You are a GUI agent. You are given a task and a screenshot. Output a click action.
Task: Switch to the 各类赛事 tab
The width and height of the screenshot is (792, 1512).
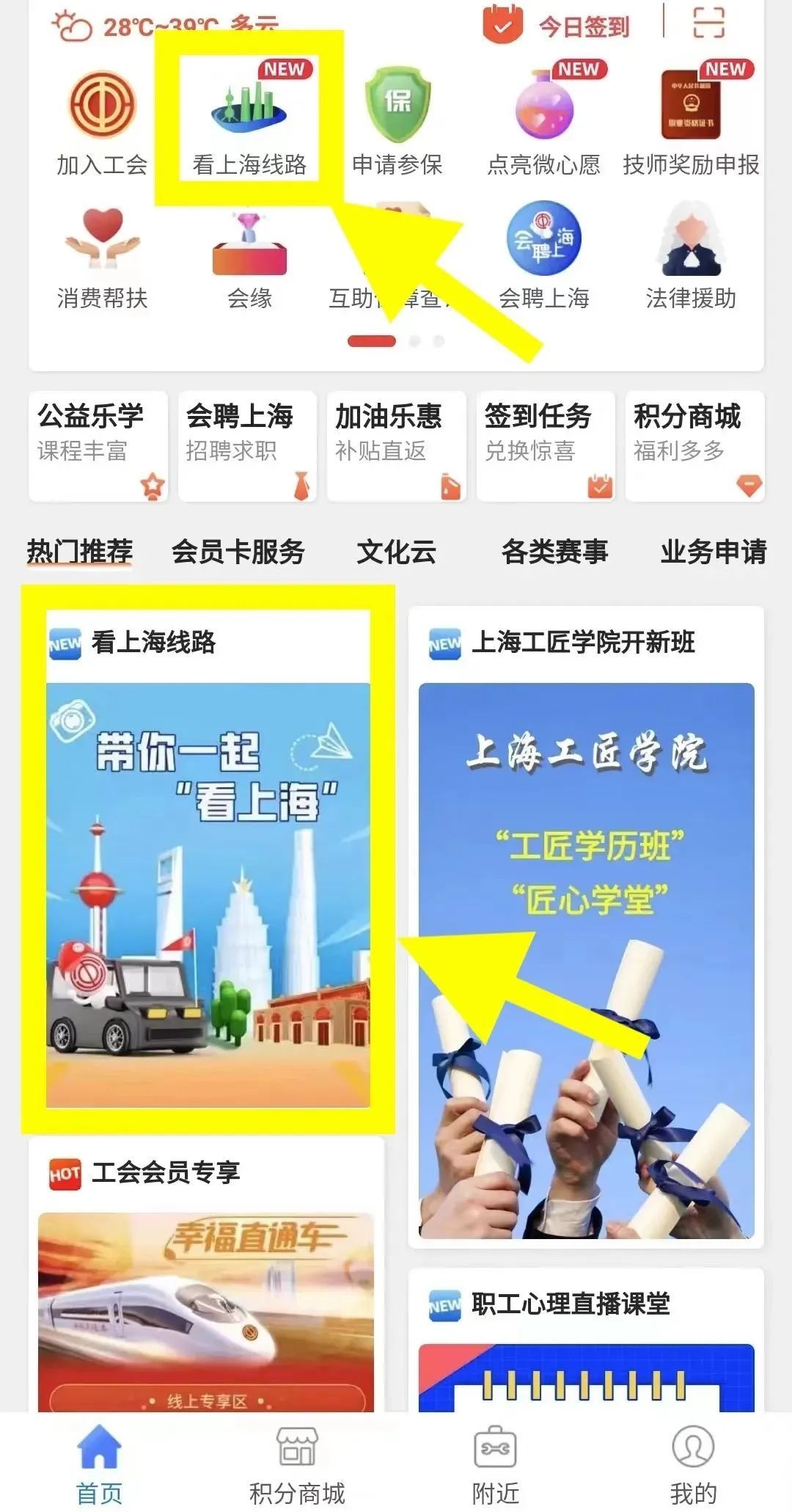[554, 552]
